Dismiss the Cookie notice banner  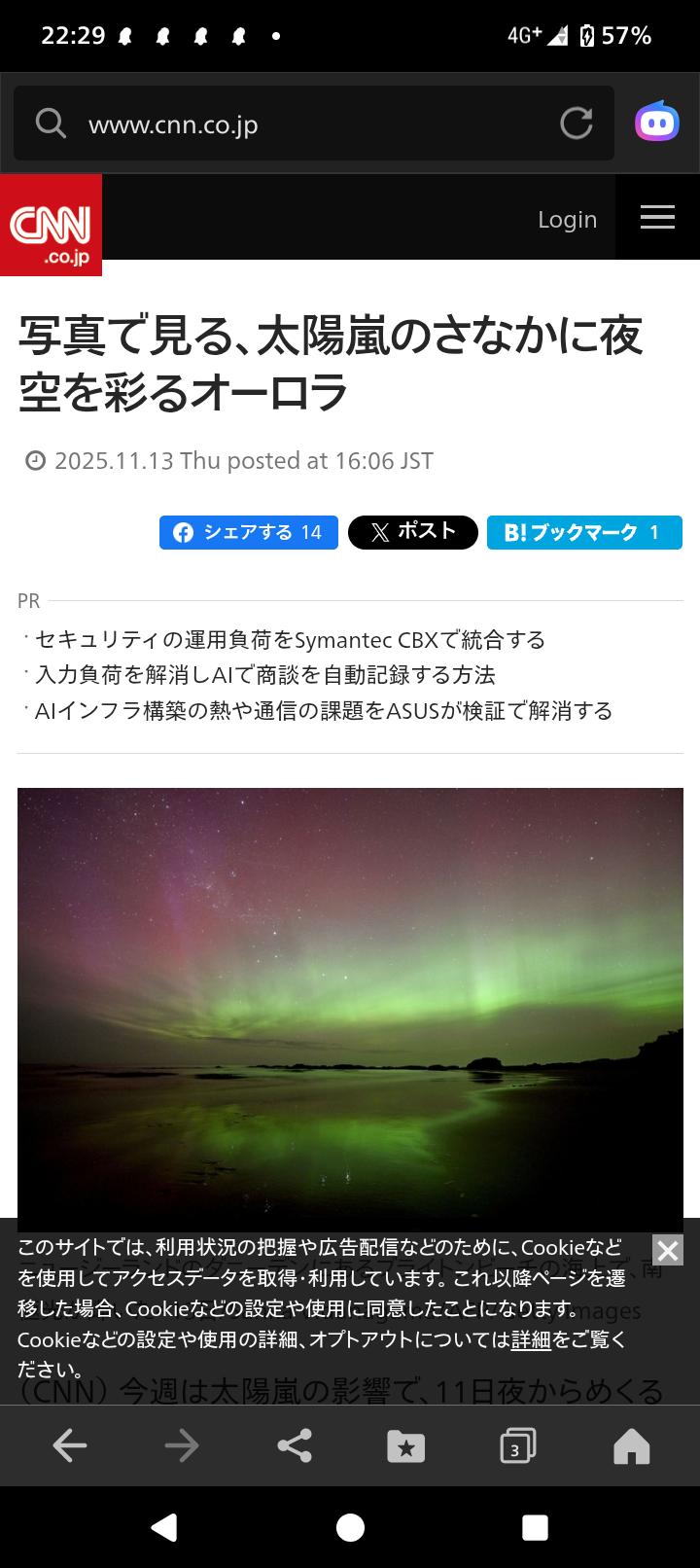(x=667, y=1250)
